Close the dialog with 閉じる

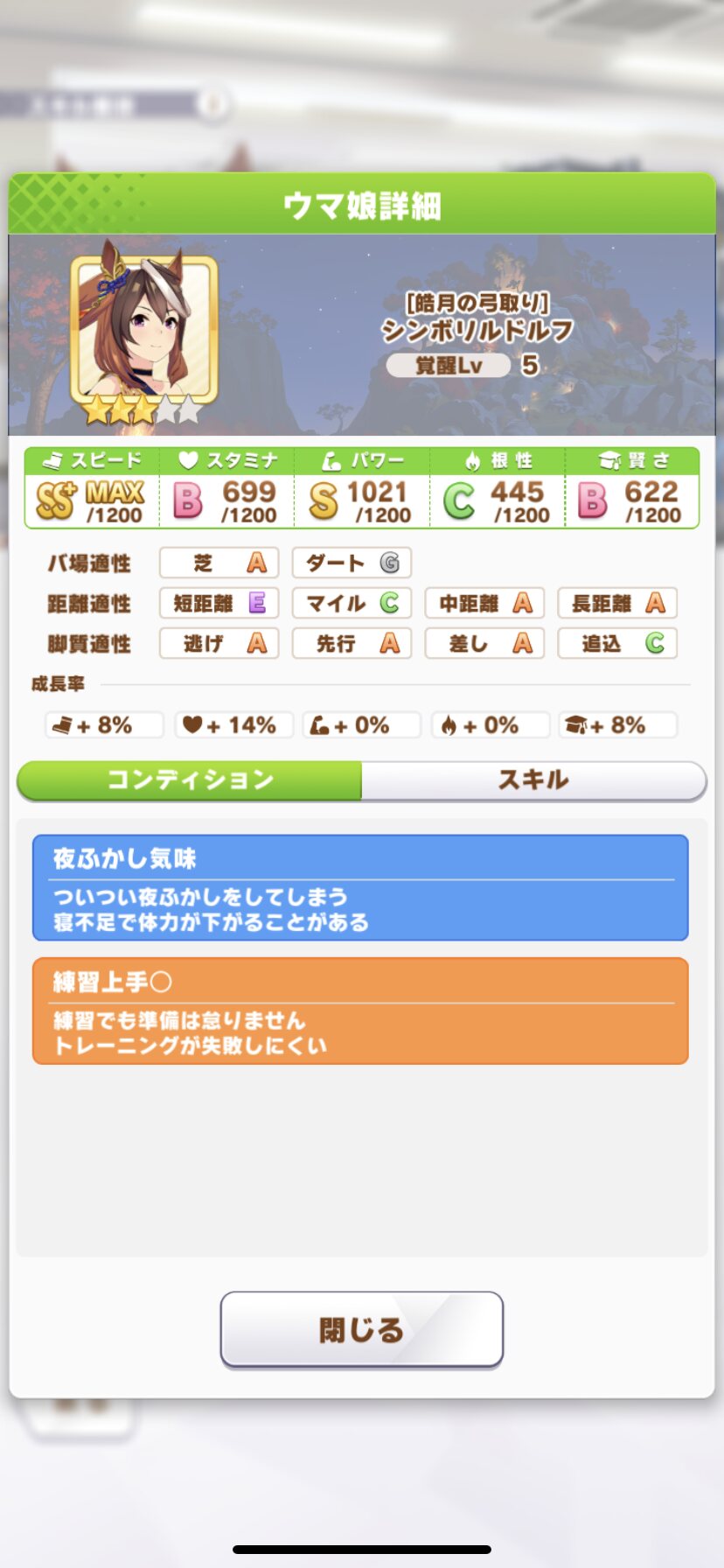click(x=361, y=1329)
